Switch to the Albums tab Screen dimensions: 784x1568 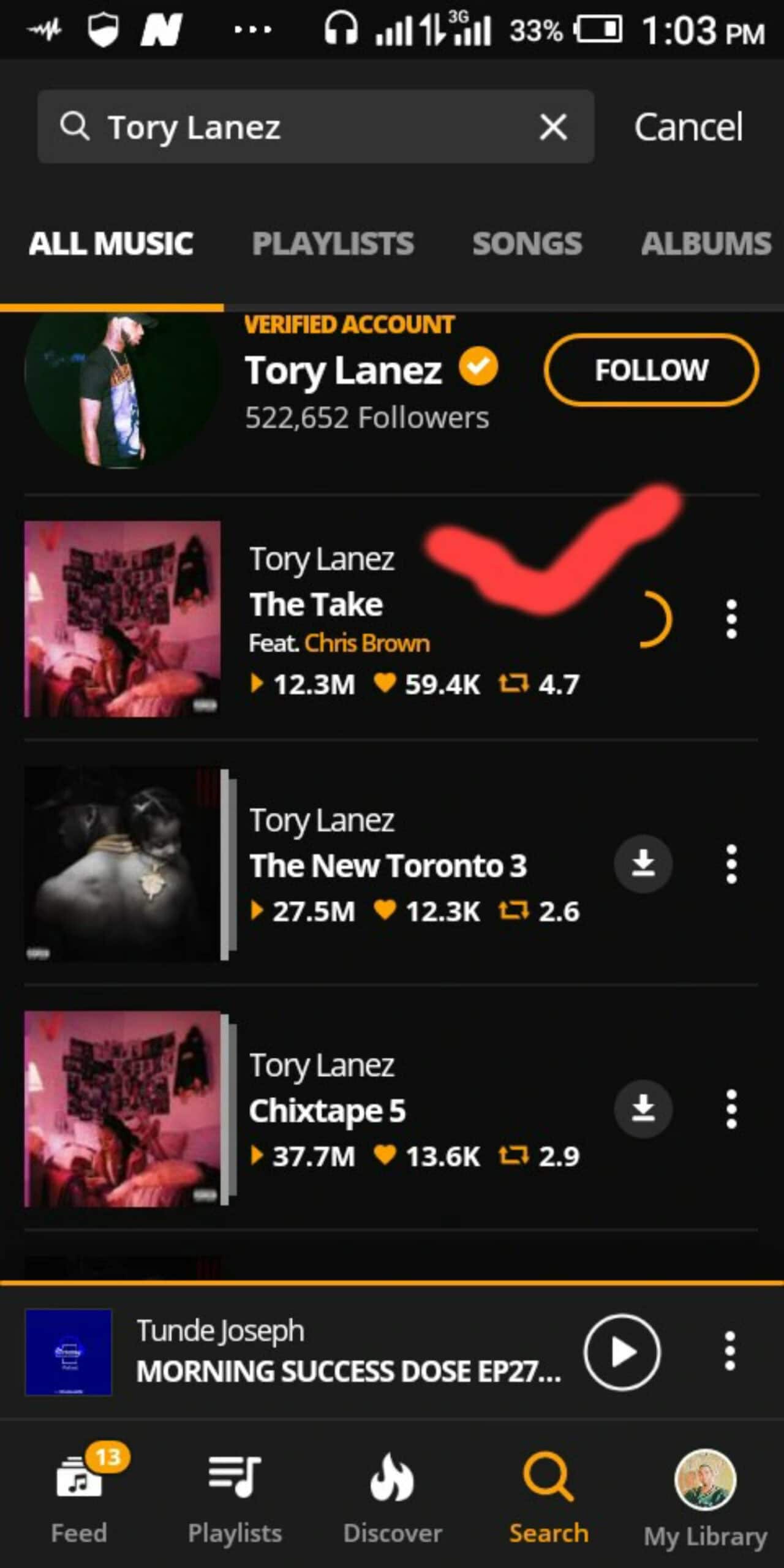point(706,244)
